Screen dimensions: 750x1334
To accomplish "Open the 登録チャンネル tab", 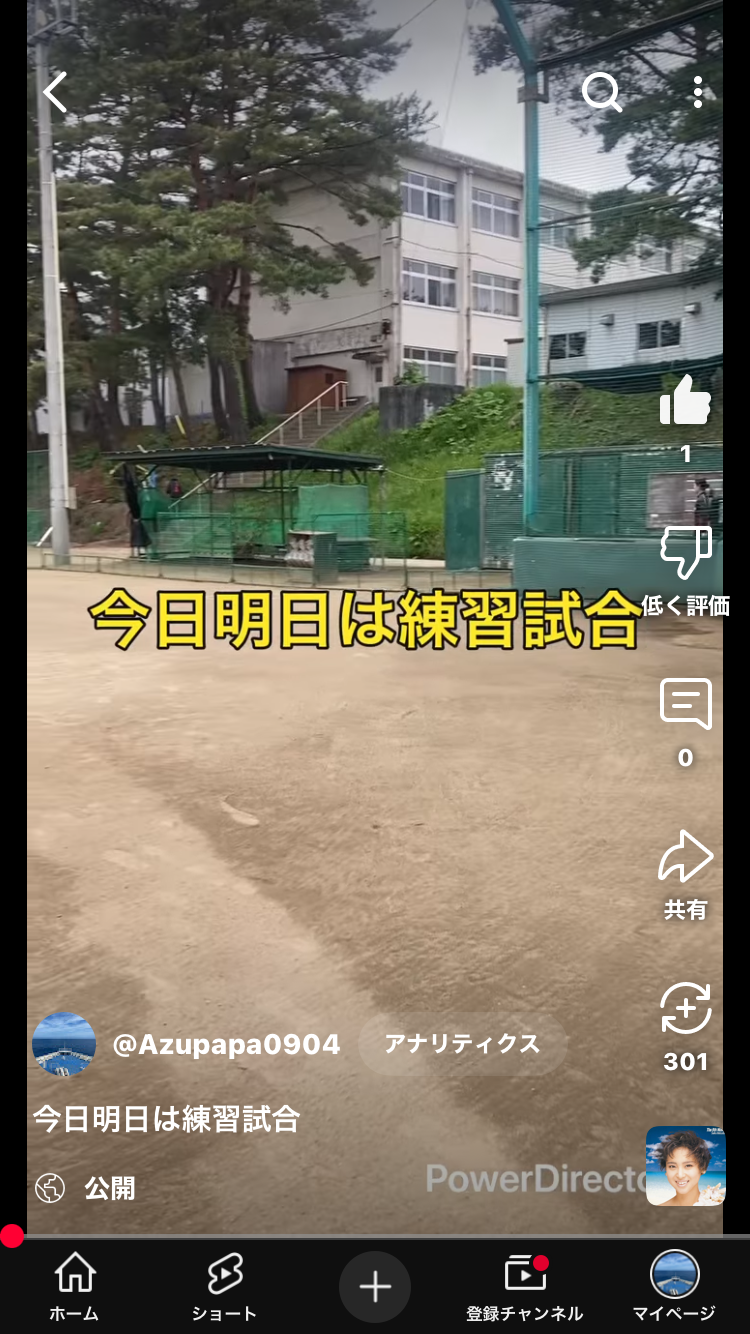I will (525, 1286).
